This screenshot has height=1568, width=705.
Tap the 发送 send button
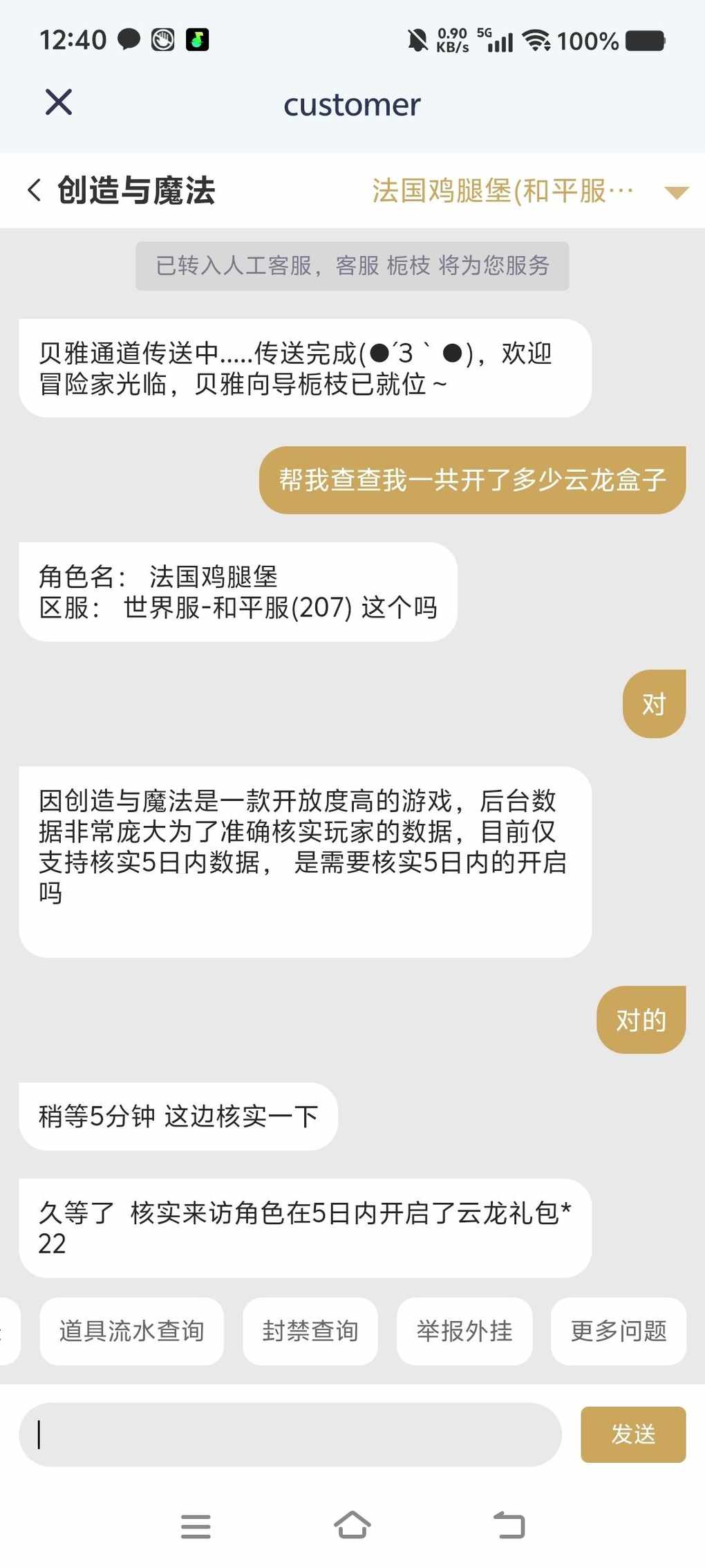point(633,1434)
